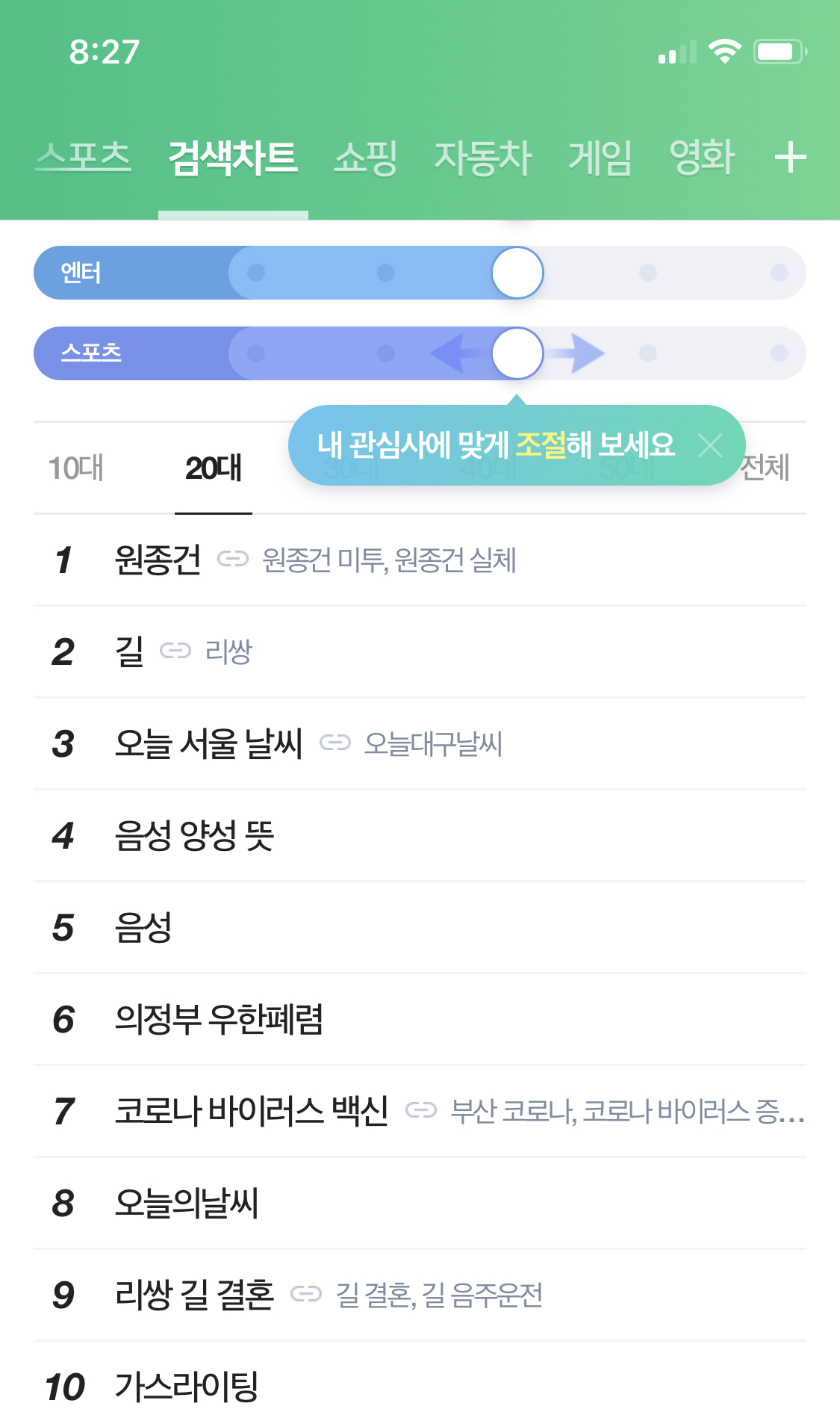This screenshot has height=1418, width=840.
Task: Go to the 자동차 tab
Action: (x=483, y=158)
